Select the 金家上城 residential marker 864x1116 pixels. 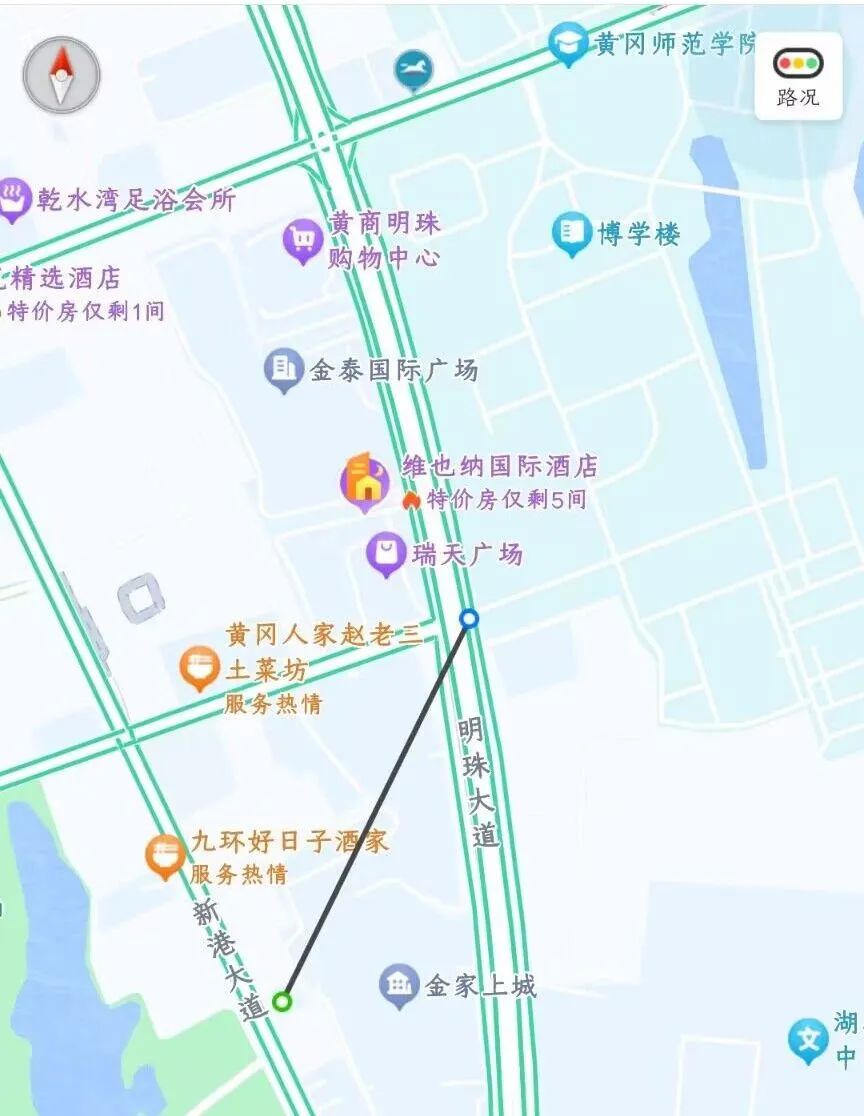coord(399,986)
